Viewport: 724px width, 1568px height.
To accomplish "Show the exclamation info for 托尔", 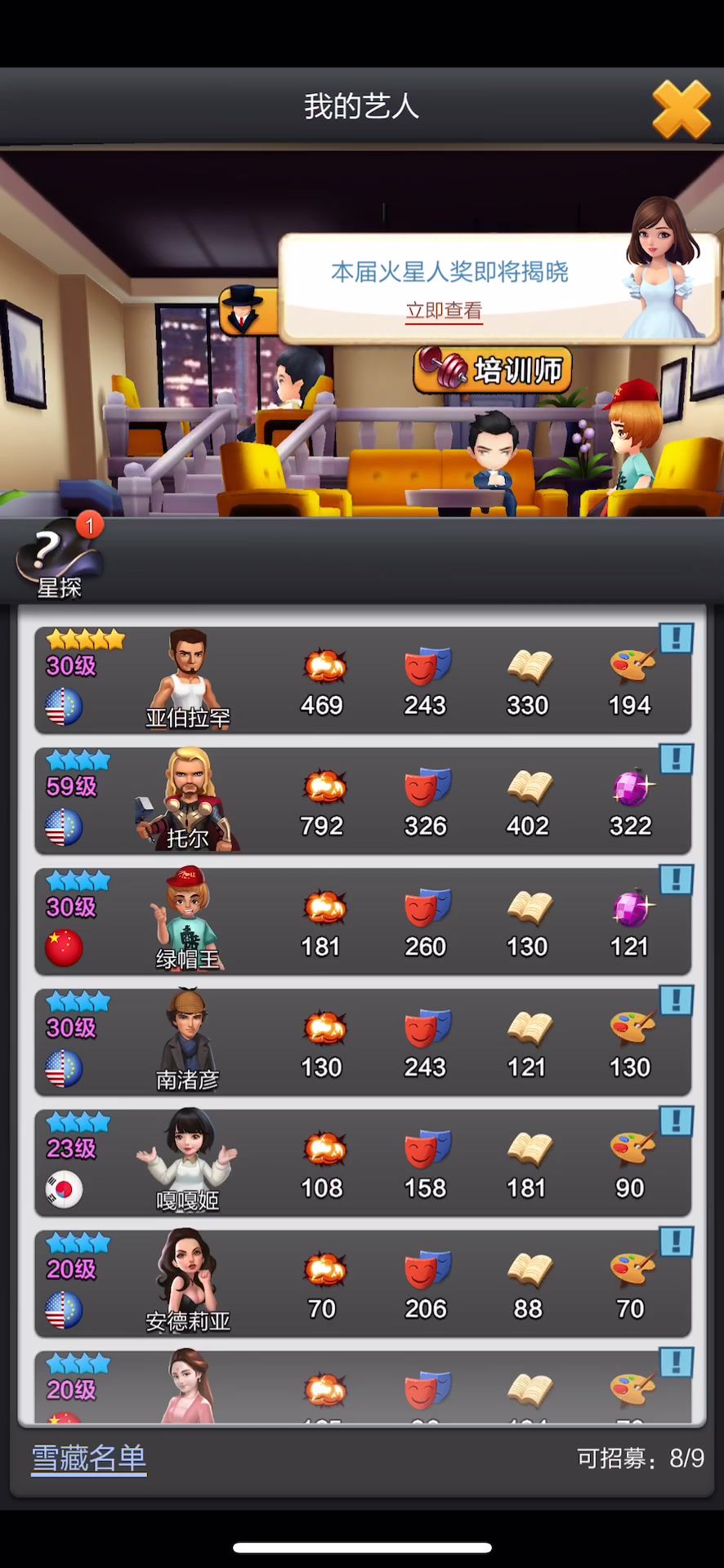I will 676,759.
